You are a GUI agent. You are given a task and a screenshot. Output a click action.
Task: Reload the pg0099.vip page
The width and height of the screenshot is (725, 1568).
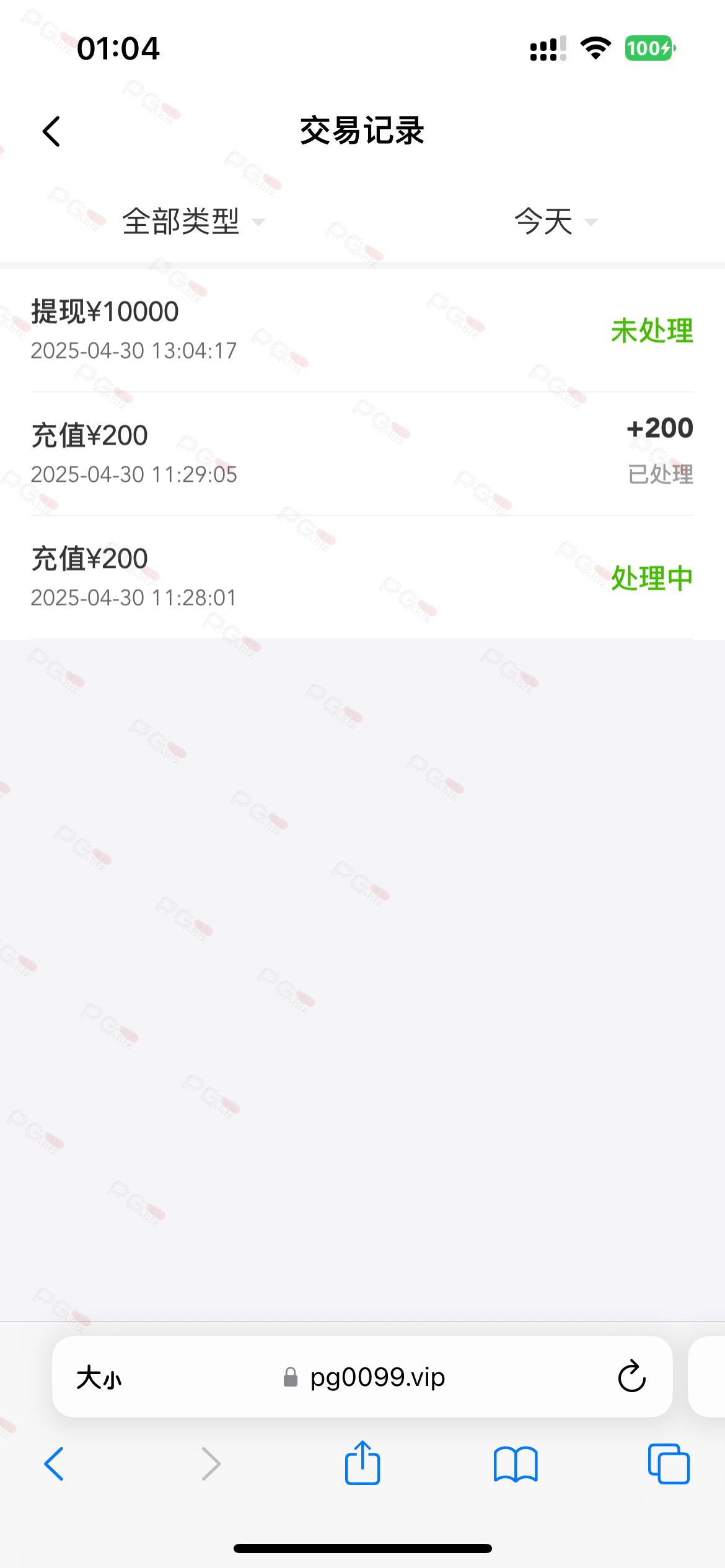coord(631,1377)
